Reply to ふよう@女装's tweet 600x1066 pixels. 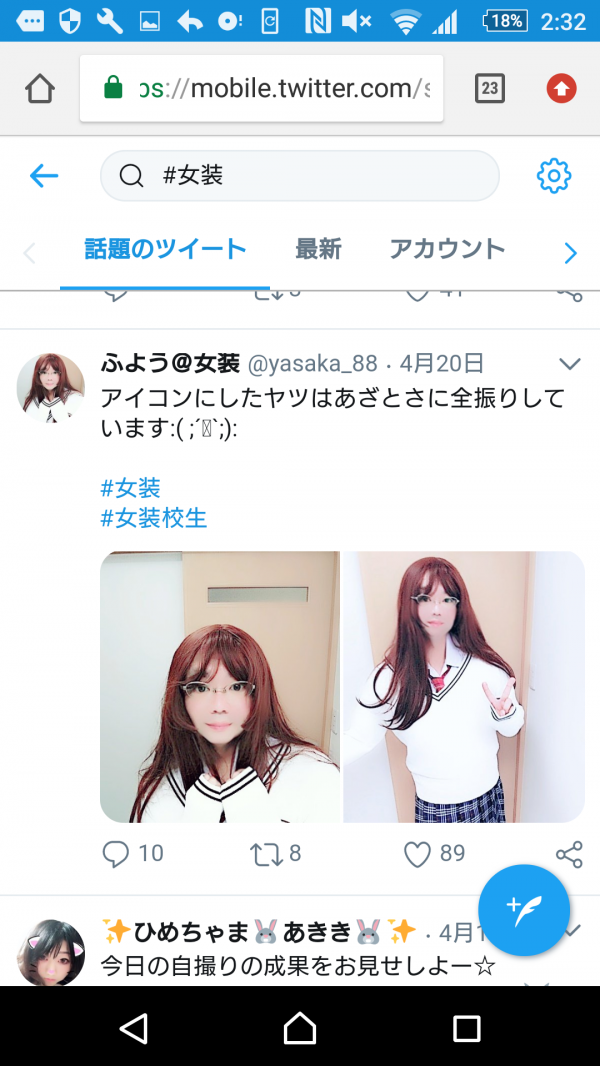(x=117, y=854)
